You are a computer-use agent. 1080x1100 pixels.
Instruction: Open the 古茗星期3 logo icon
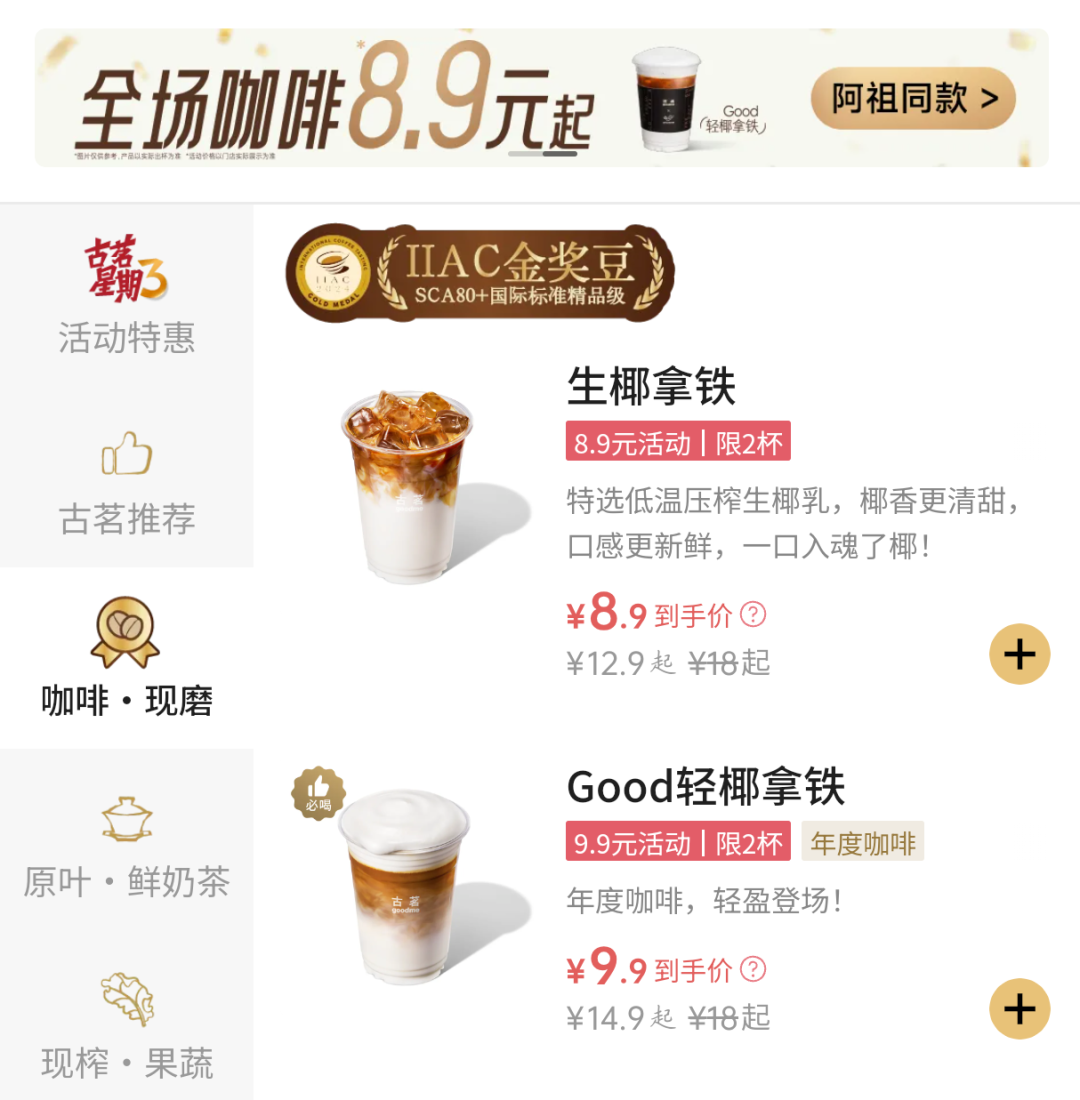[x=125, y=270]
